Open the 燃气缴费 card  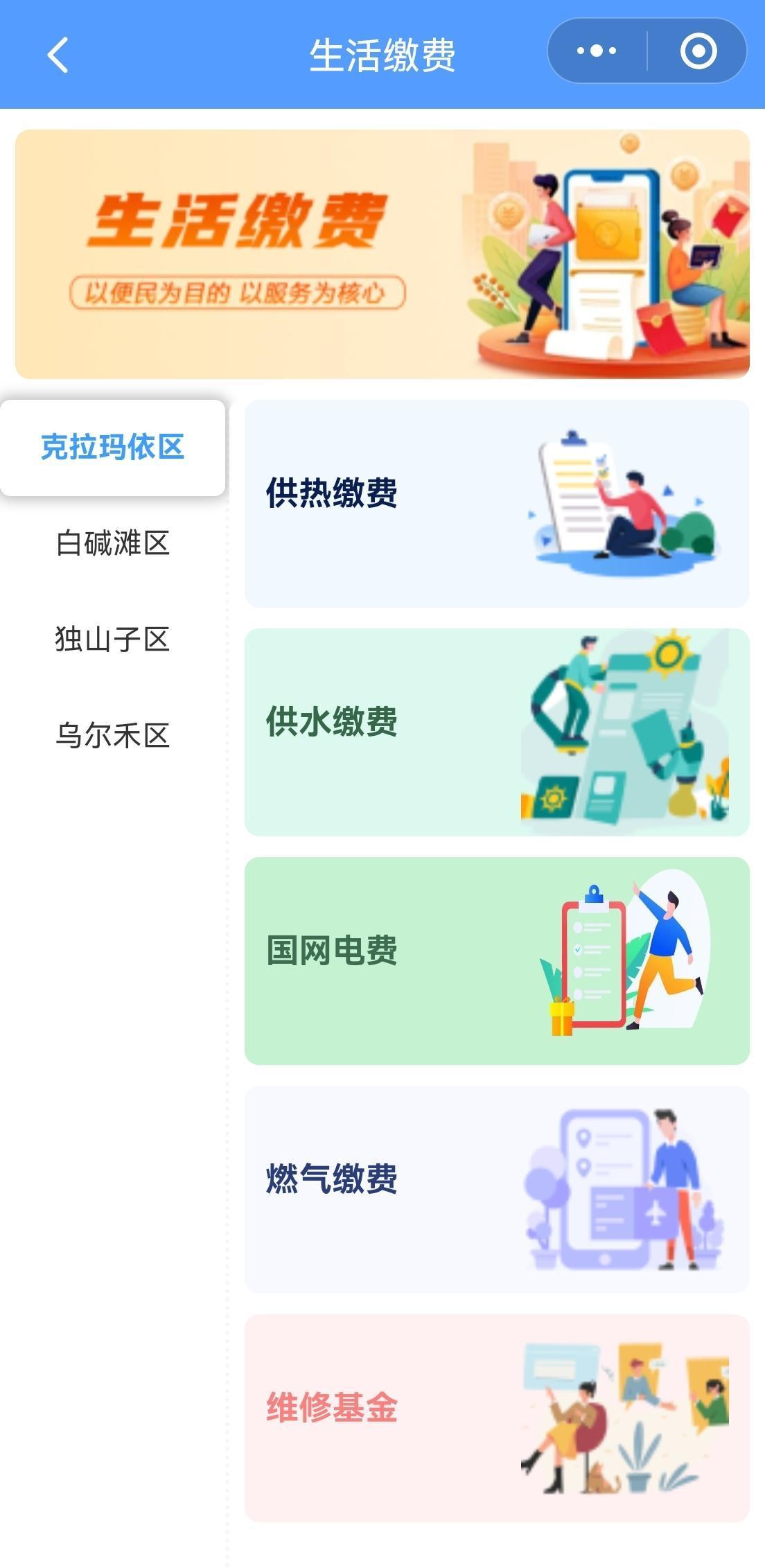(497, 1190)
